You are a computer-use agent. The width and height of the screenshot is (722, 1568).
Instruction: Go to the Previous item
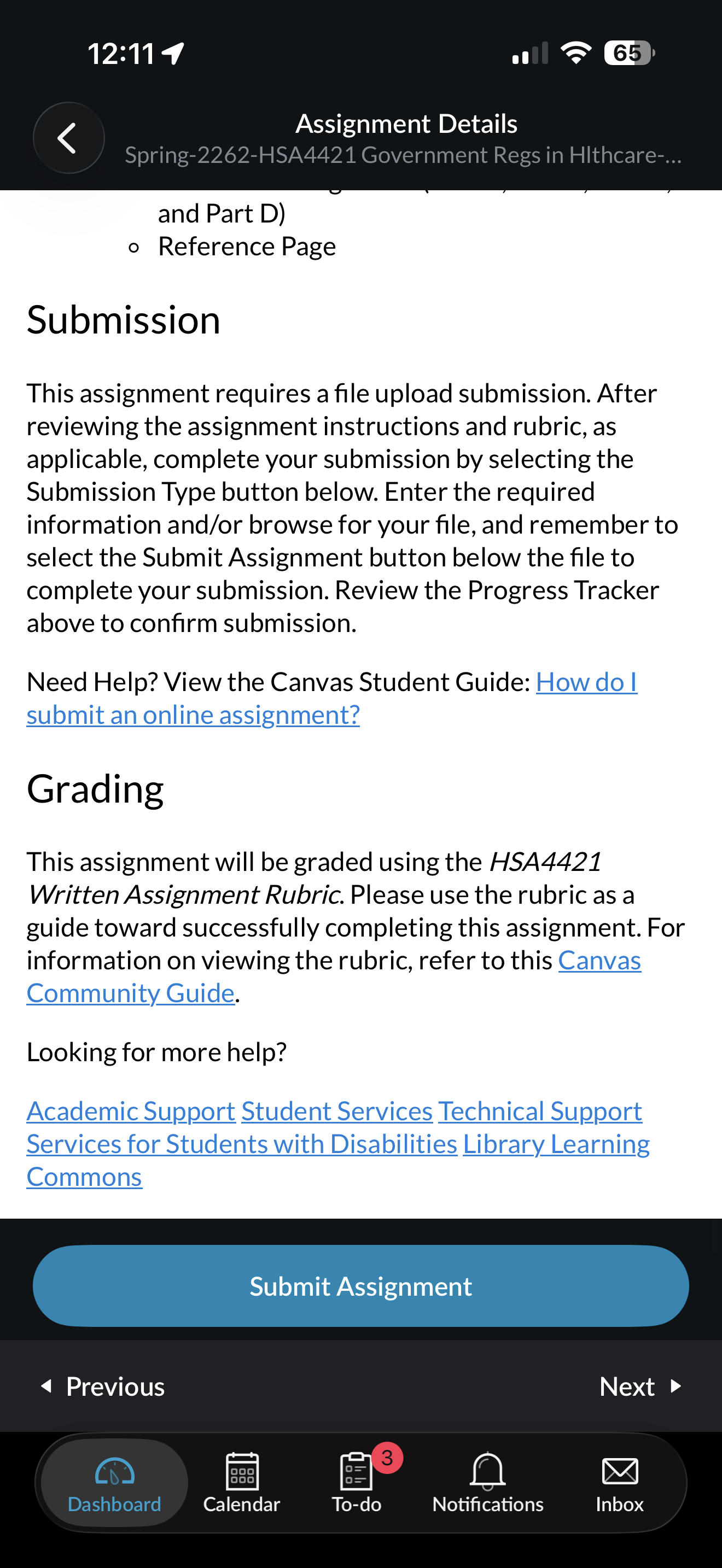coord(103,1386)
